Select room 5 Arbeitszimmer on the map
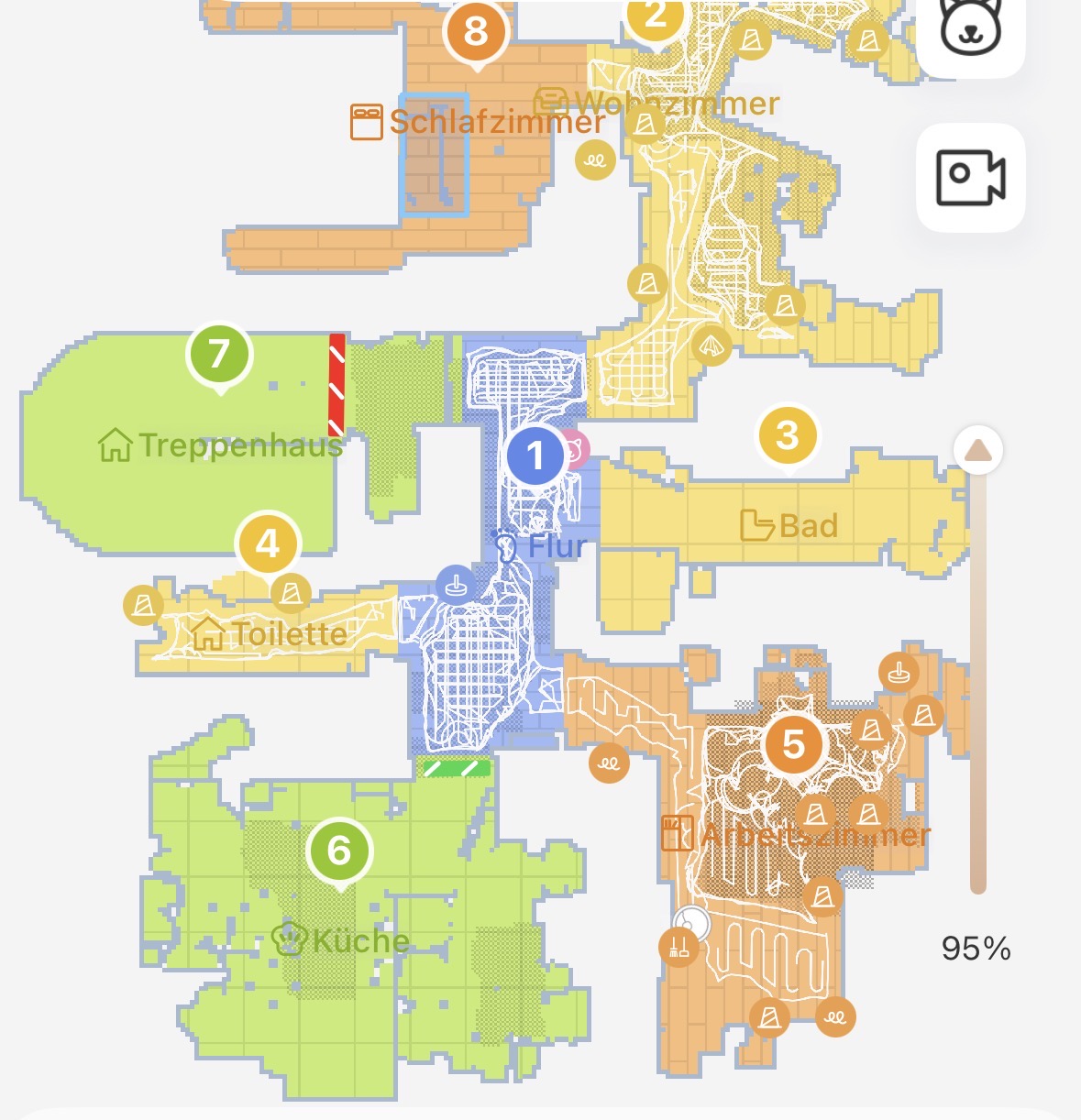 click(793, 744)
